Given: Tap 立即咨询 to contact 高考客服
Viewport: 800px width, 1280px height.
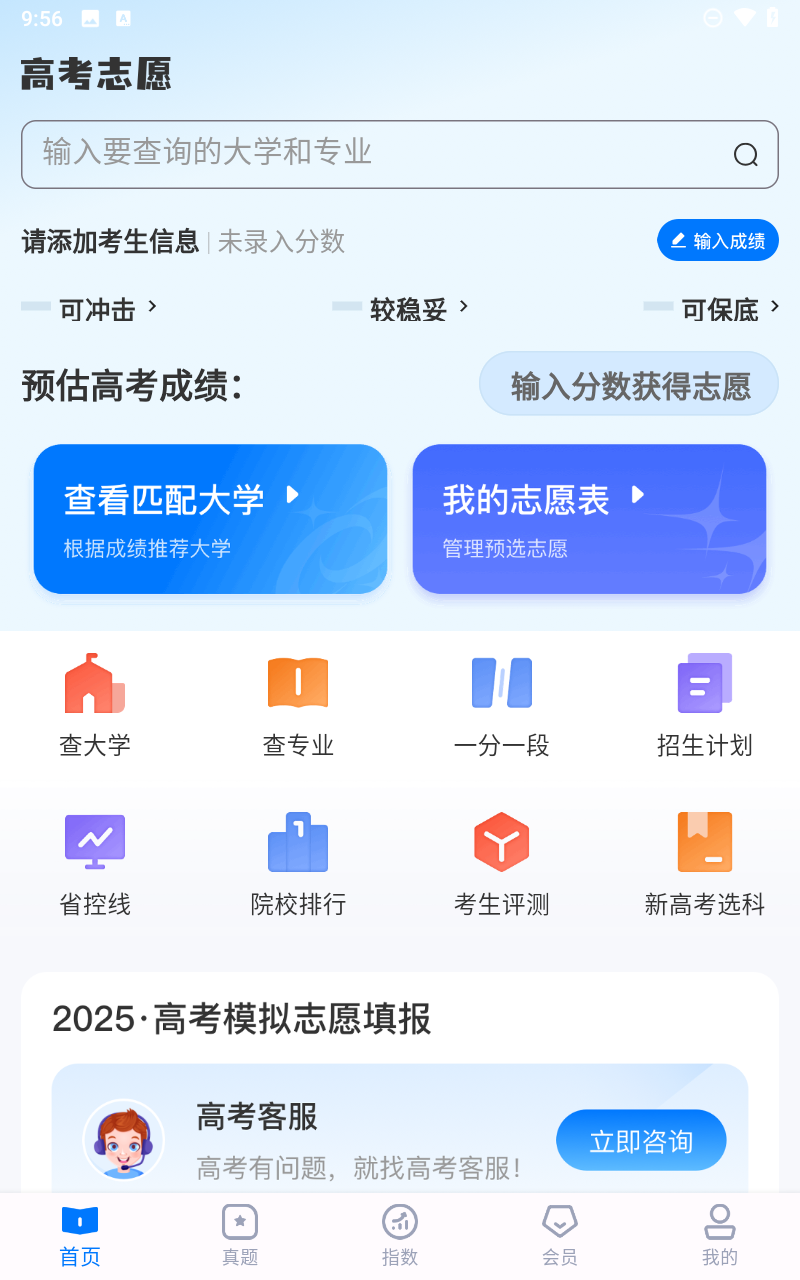Looking at the screenshot, I should tap(641, 1140).
